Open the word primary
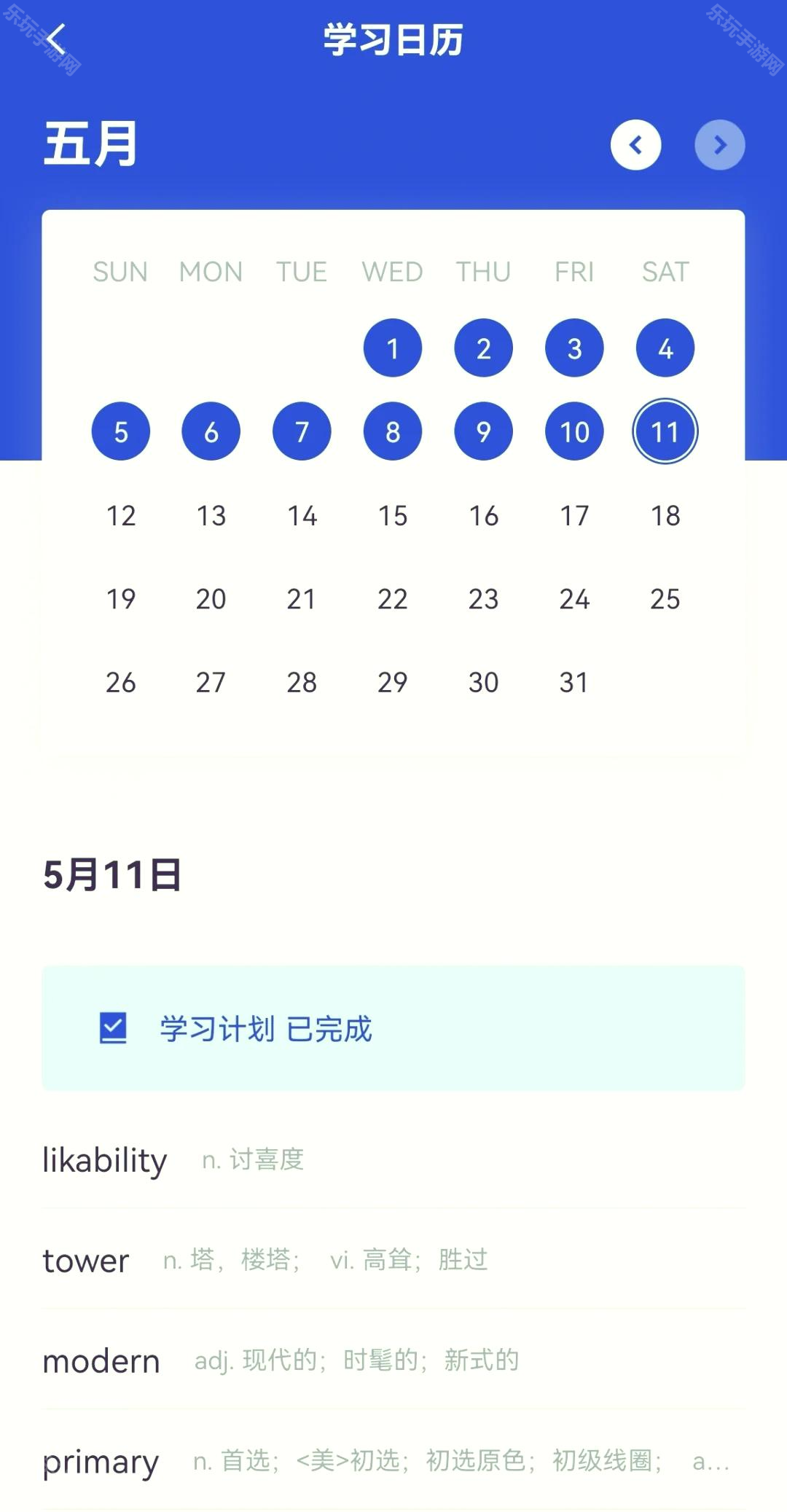 point(393,1461)
